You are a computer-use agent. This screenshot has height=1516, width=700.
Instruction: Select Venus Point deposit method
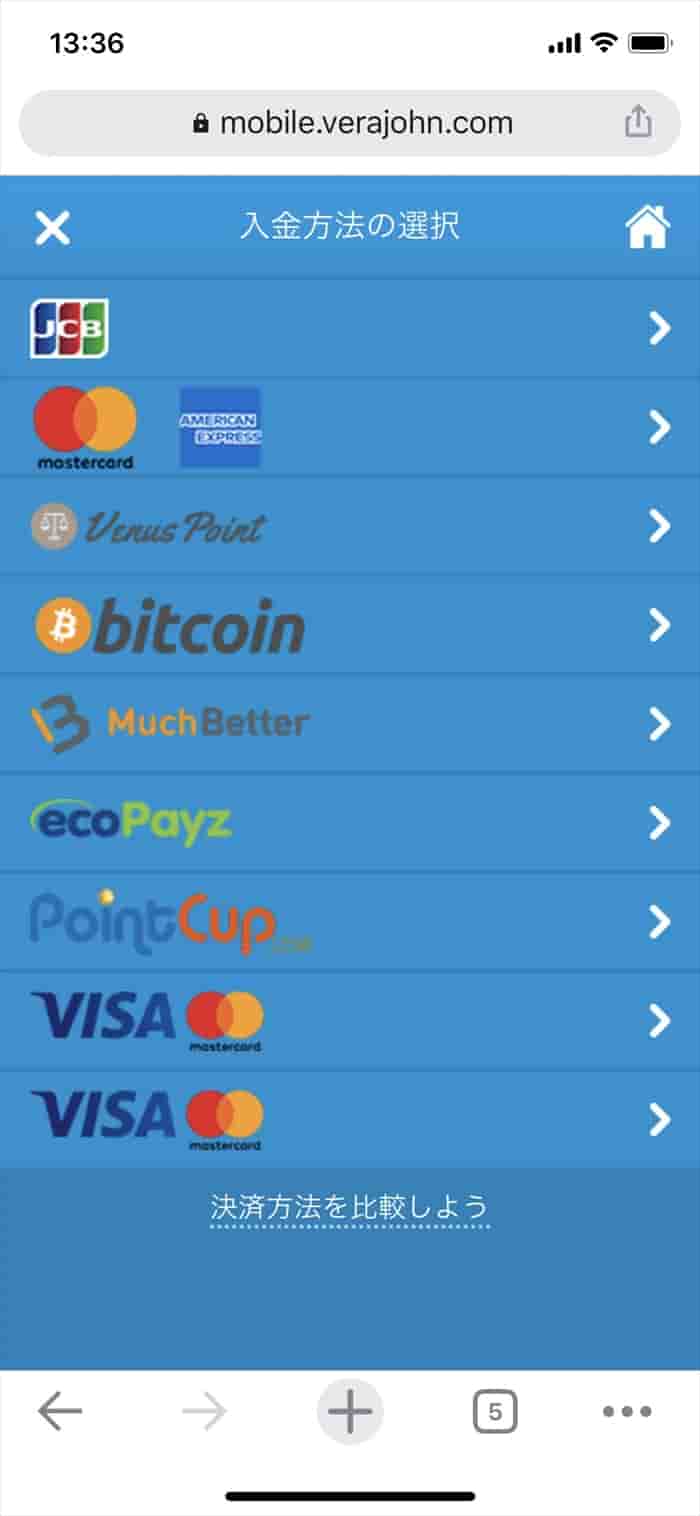[350, 525]
